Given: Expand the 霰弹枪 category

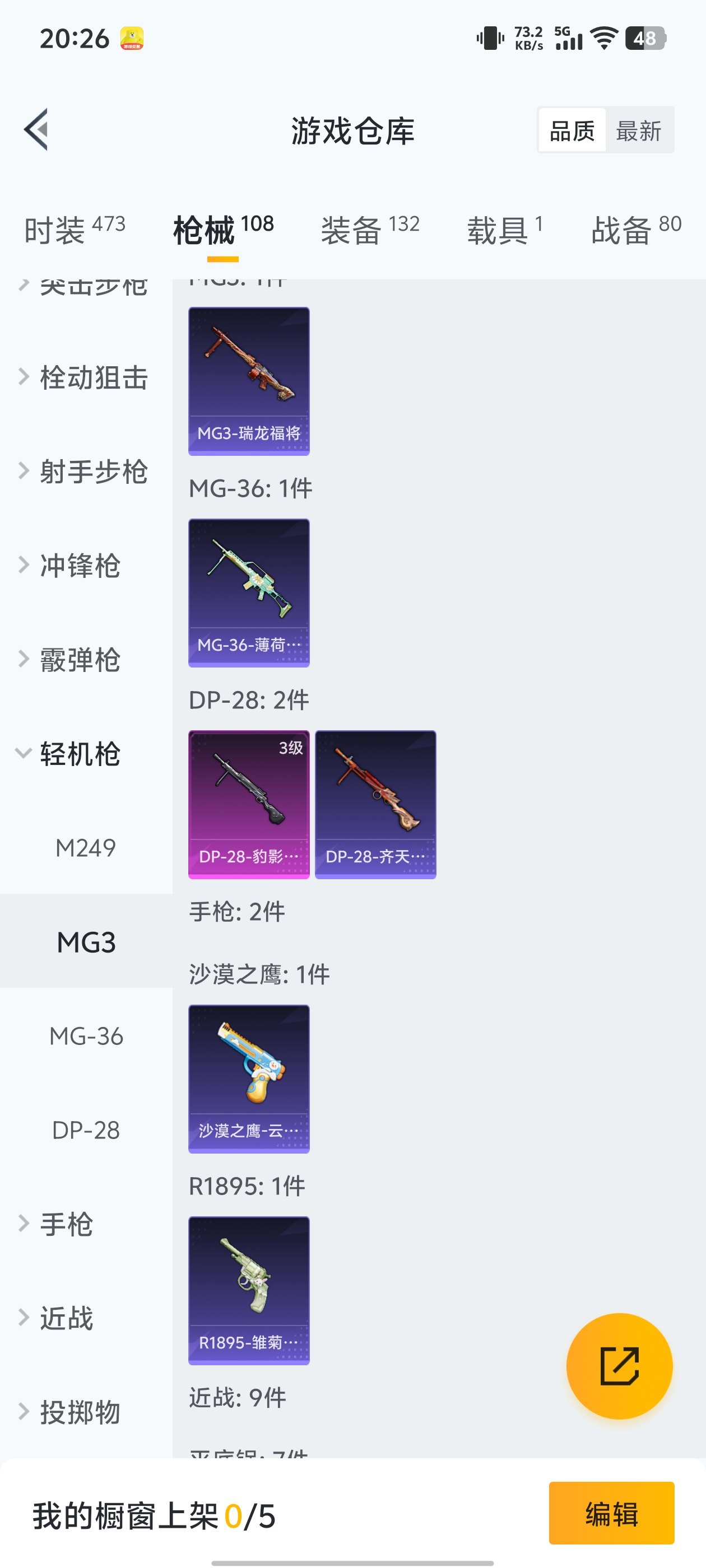Looking at the screenshot, I should pos(79,659).
